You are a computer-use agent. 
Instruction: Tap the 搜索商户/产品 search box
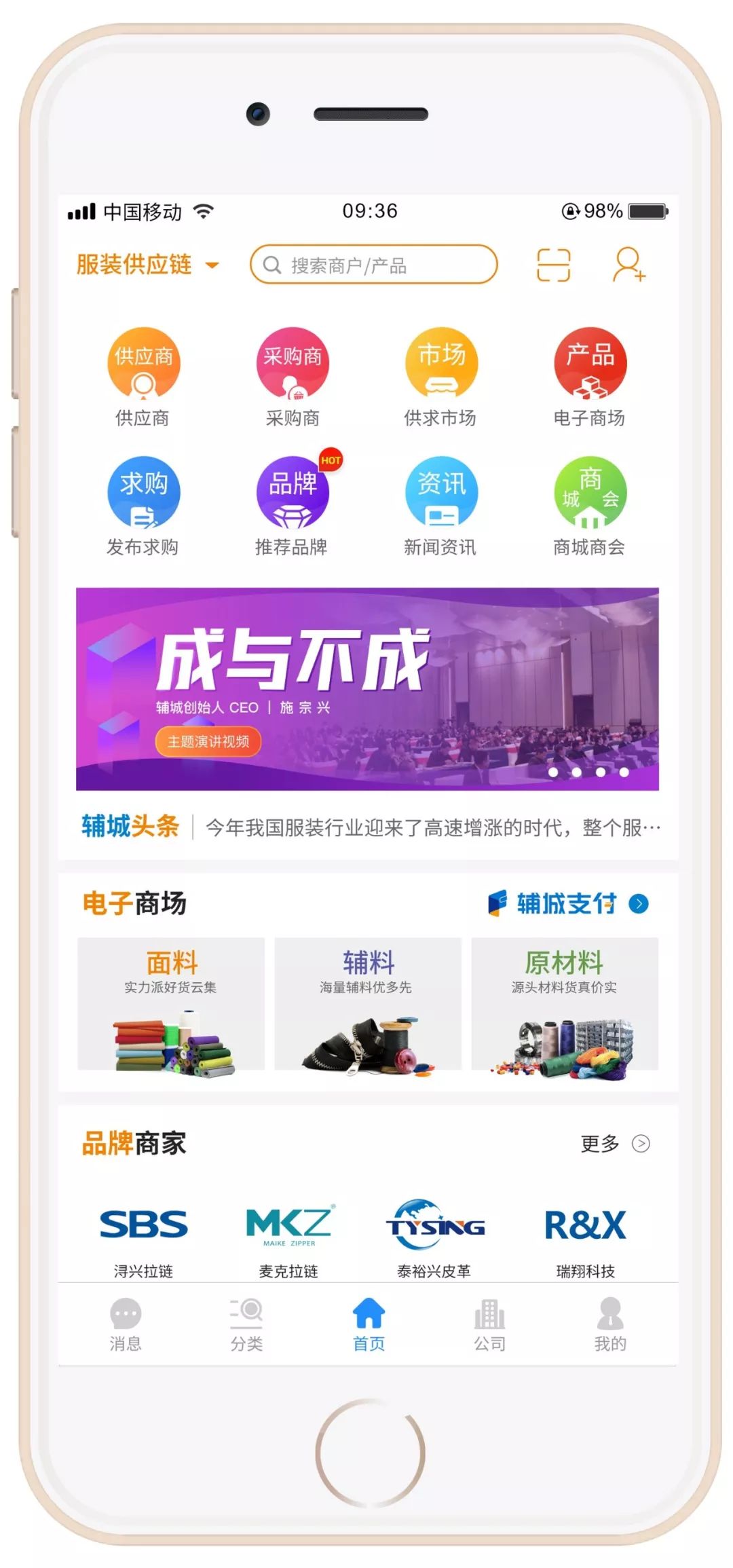click(x=373, y=265)
